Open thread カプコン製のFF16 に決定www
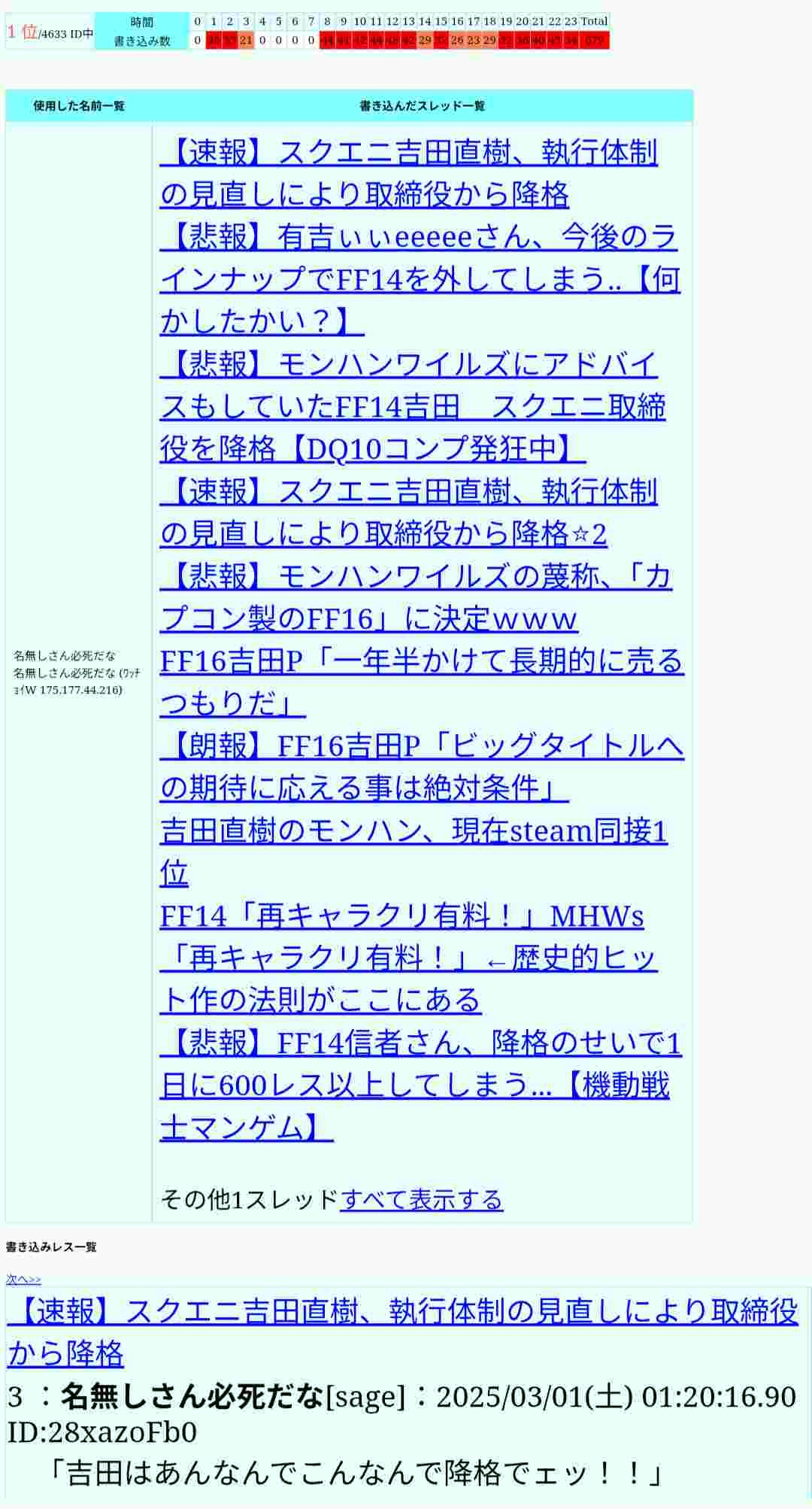 [416, 597]
